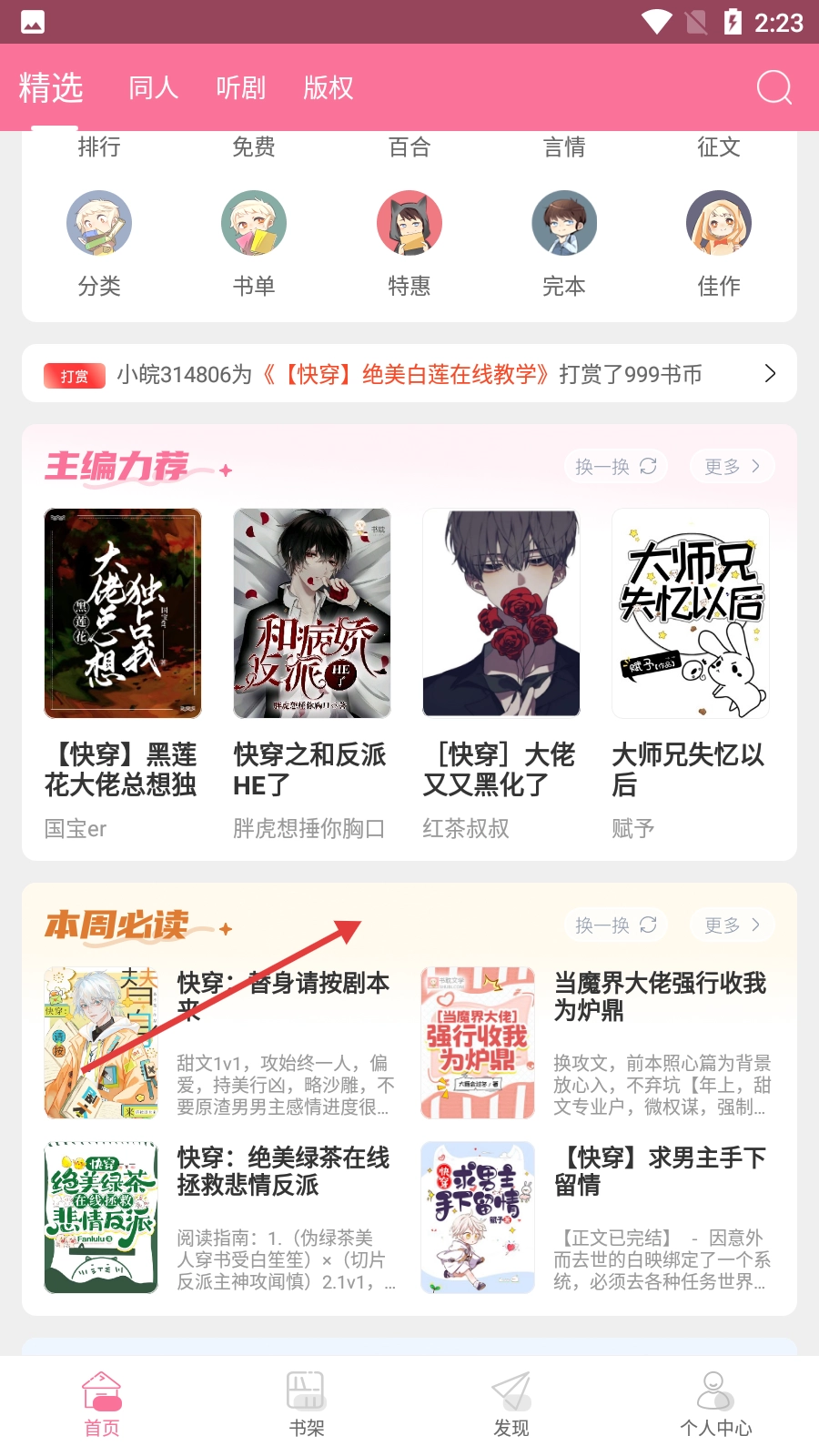Refresh 本周必读 with 换一换
Image resolution: width=819 pixels, height=1456 pixels.
click(616, 925)
